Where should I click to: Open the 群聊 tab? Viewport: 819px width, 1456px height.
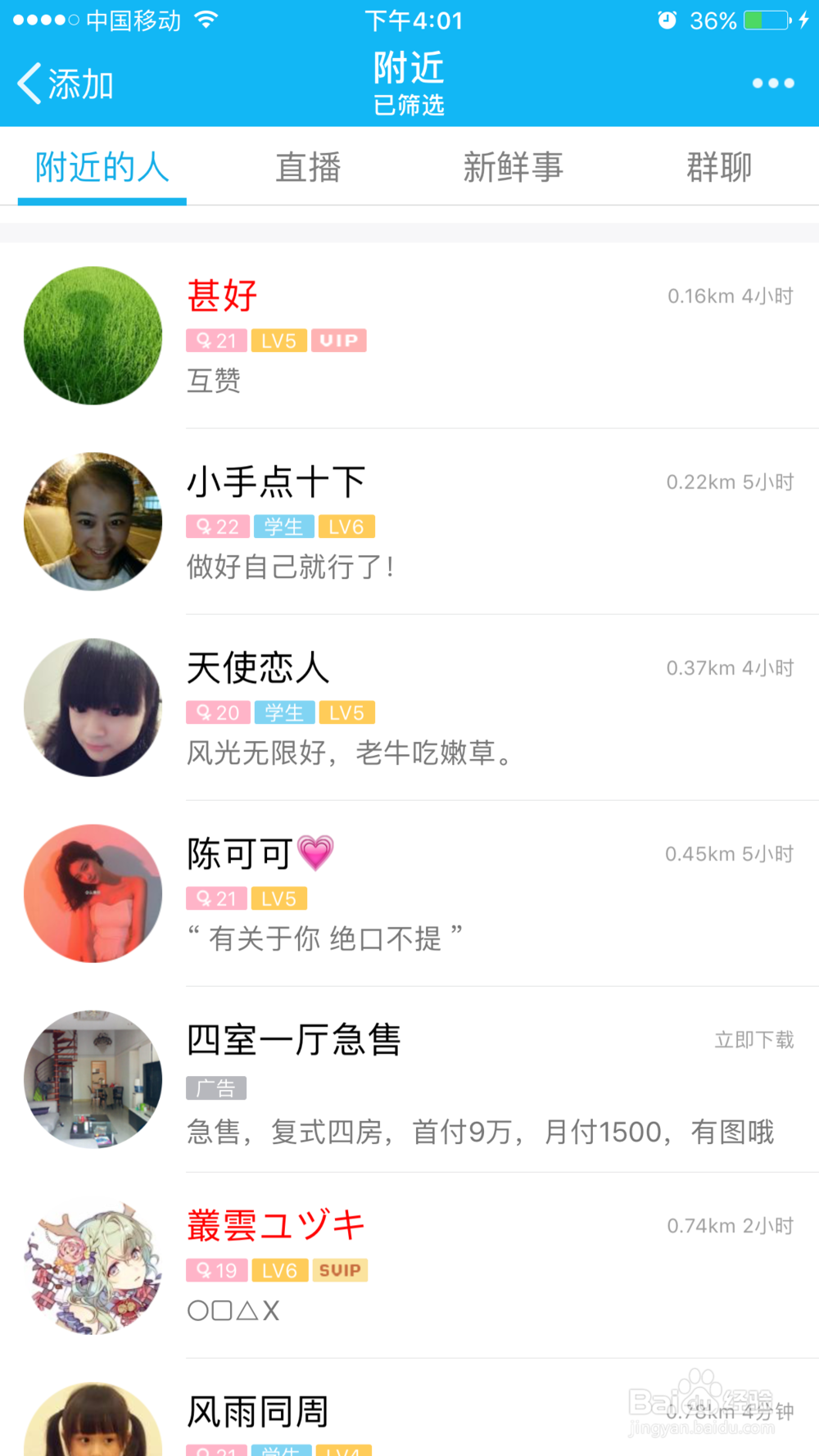[718, 168]
